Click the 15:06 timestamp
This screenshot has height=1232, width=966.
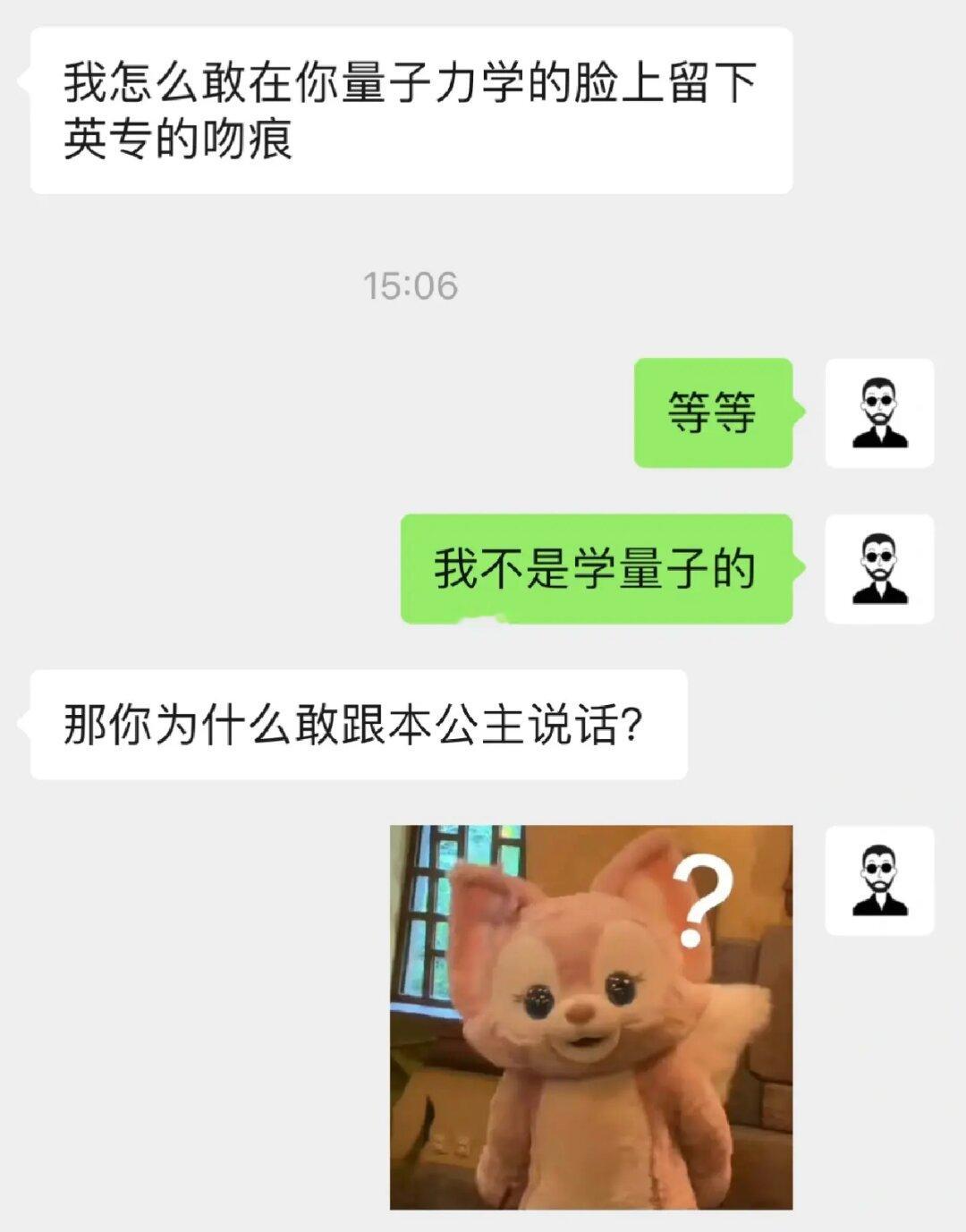pyautogui.click(x=411, y=284)
